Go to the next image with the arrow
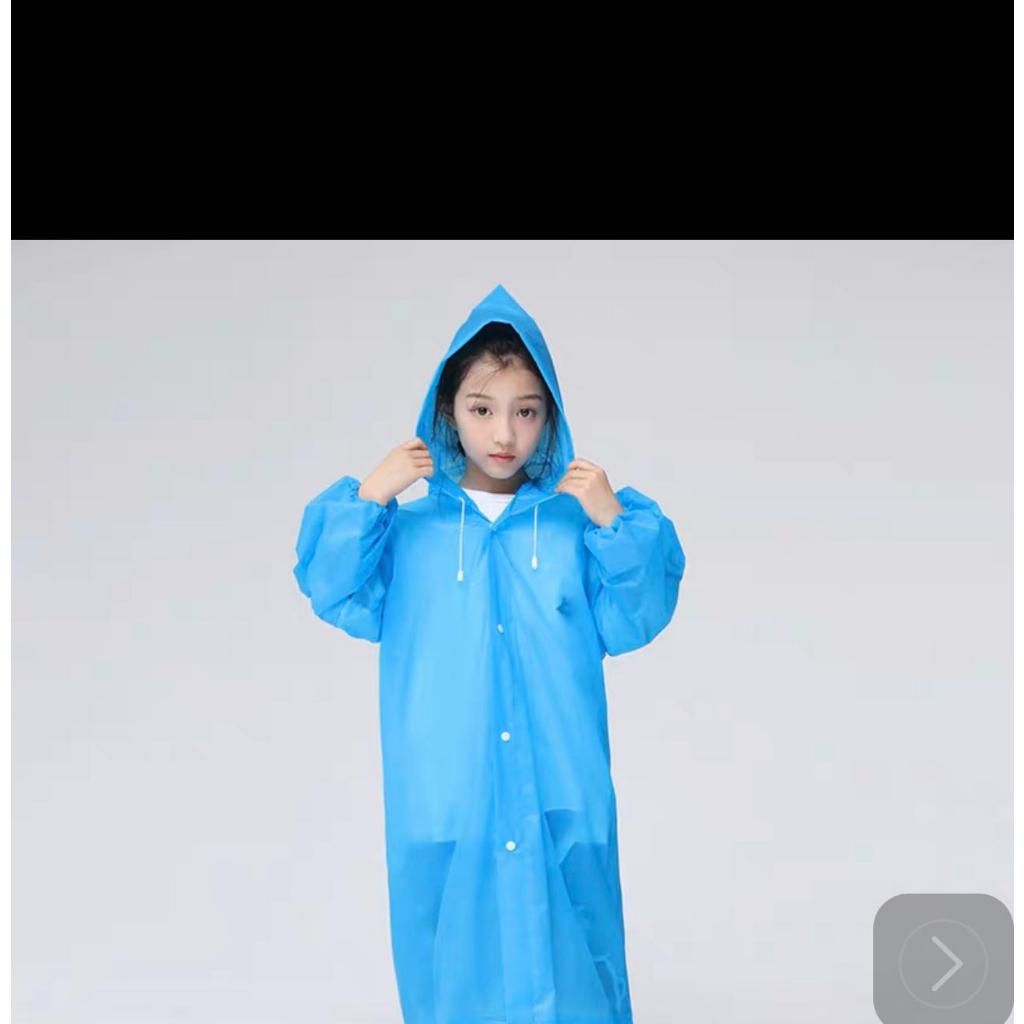The image size is (1024, 1024). click(942, 962)
